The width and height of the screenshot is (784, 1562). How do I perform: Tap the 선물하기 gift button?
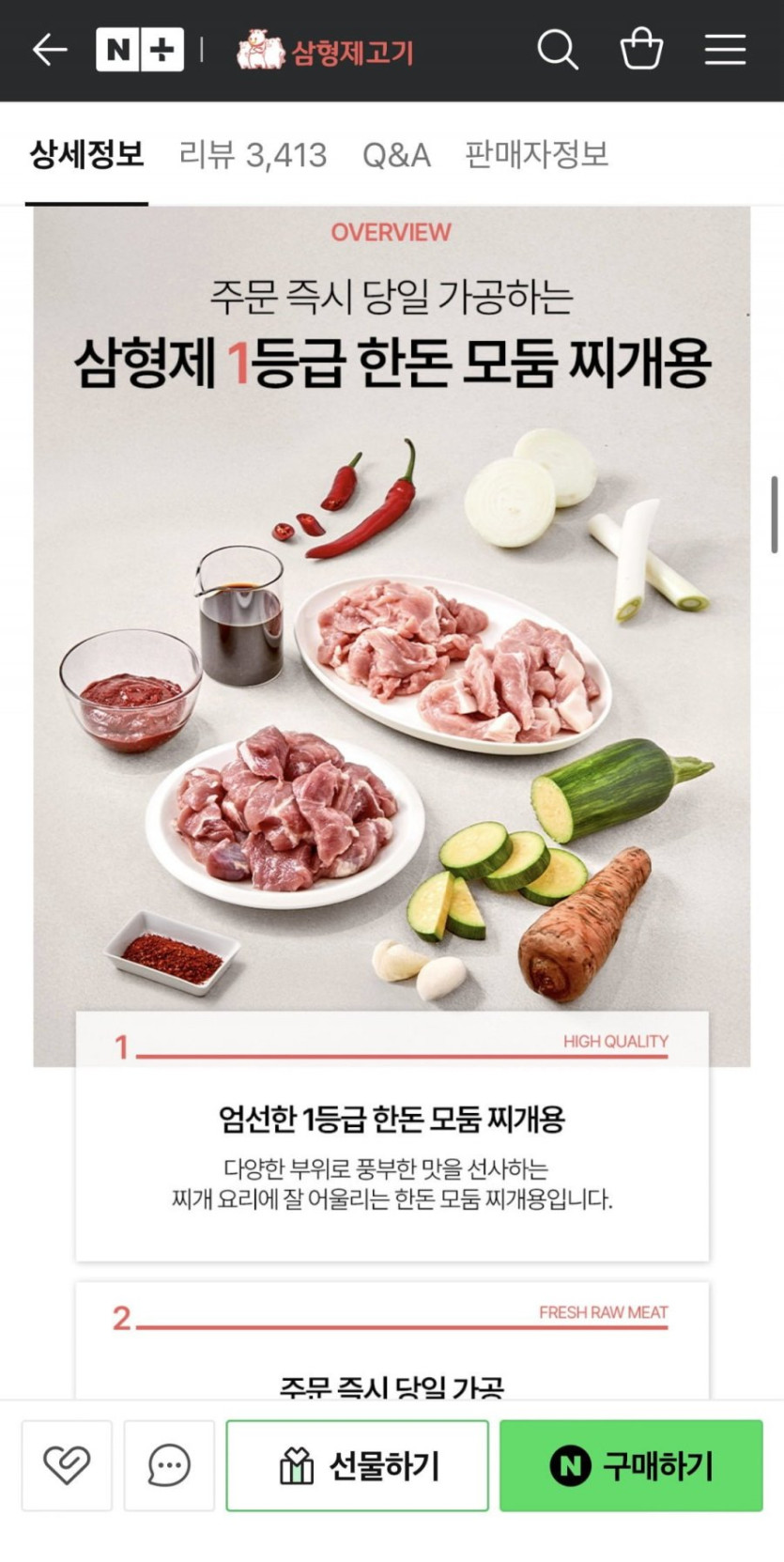click(357, 1464)
